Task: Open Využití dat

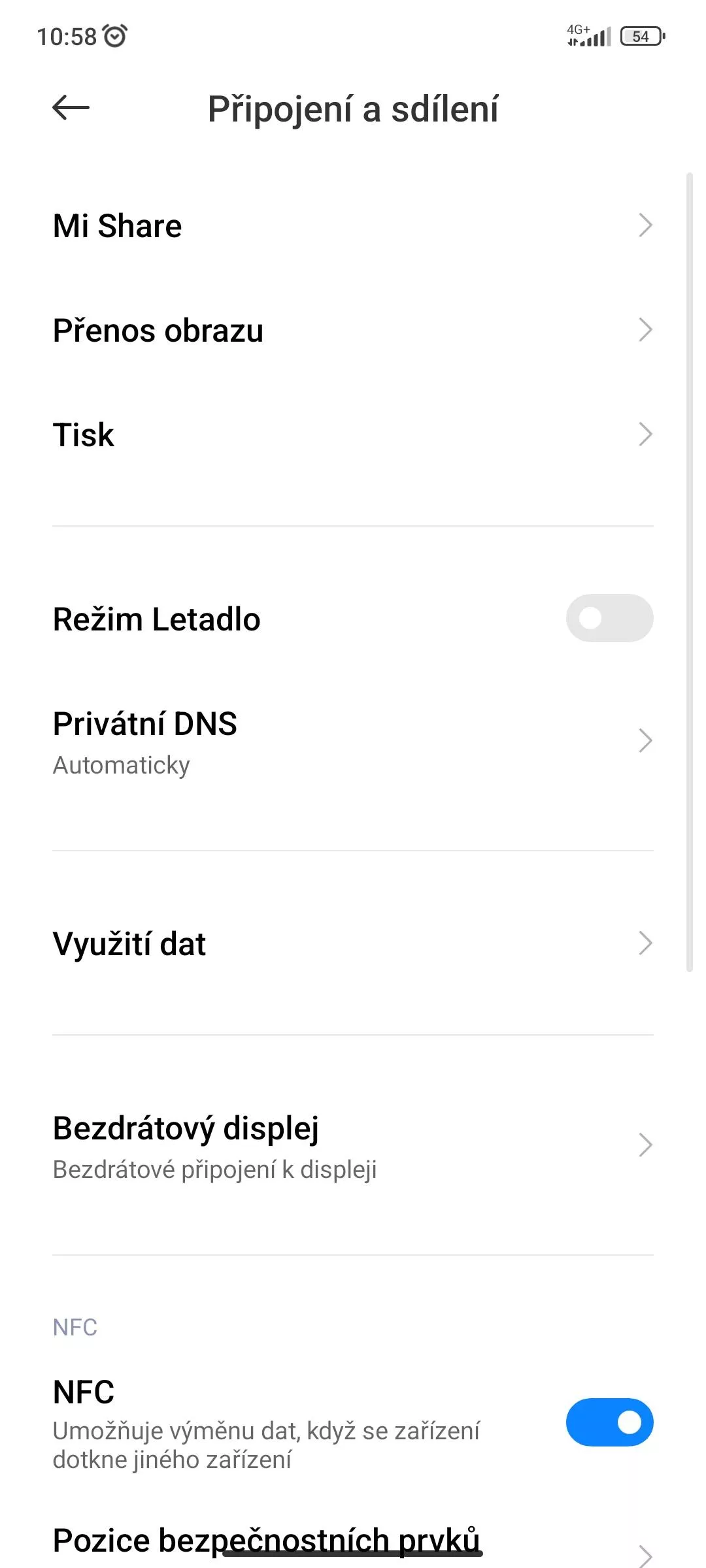Action: pyautogui.click(x=353, y=943)
